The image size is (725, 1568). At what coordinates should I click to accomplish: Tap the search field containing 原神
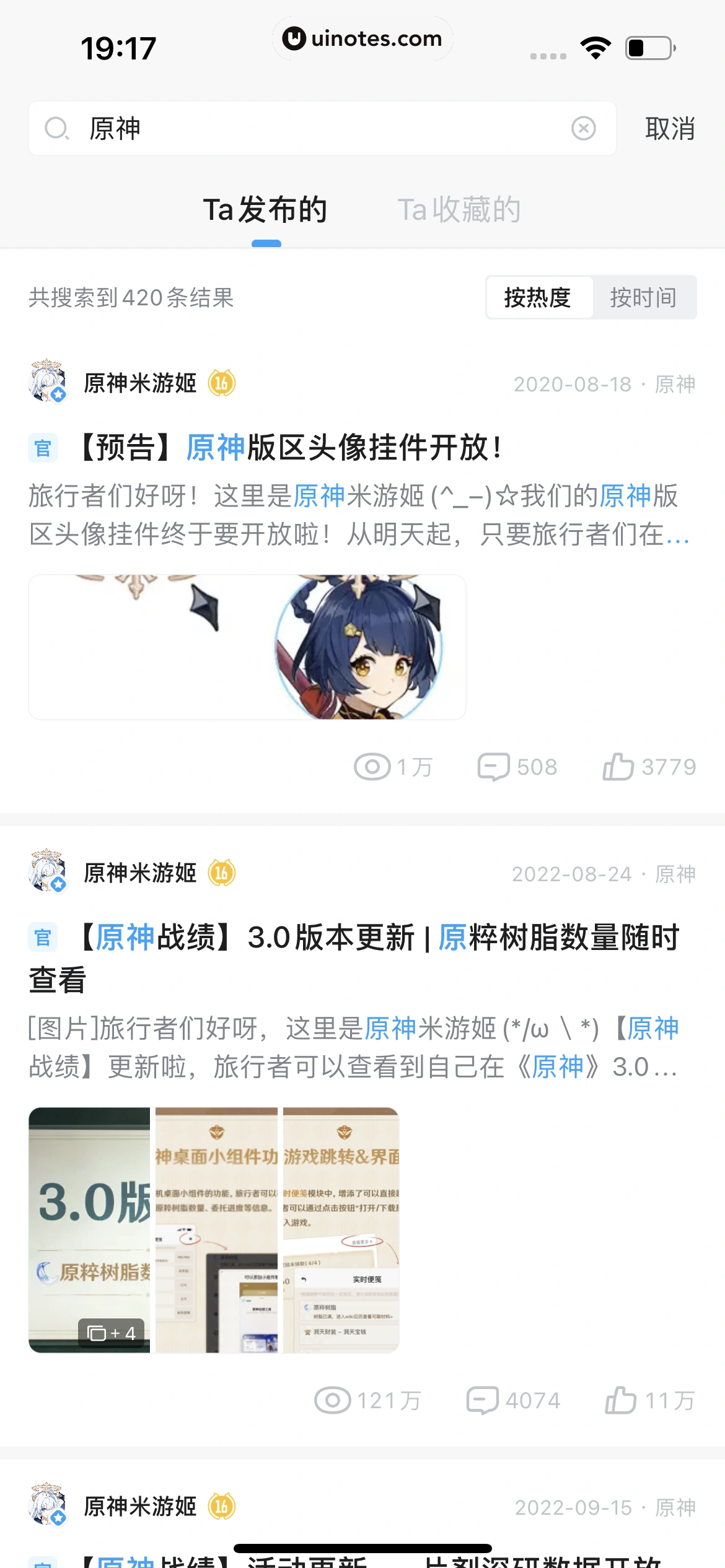pos(310,129)
